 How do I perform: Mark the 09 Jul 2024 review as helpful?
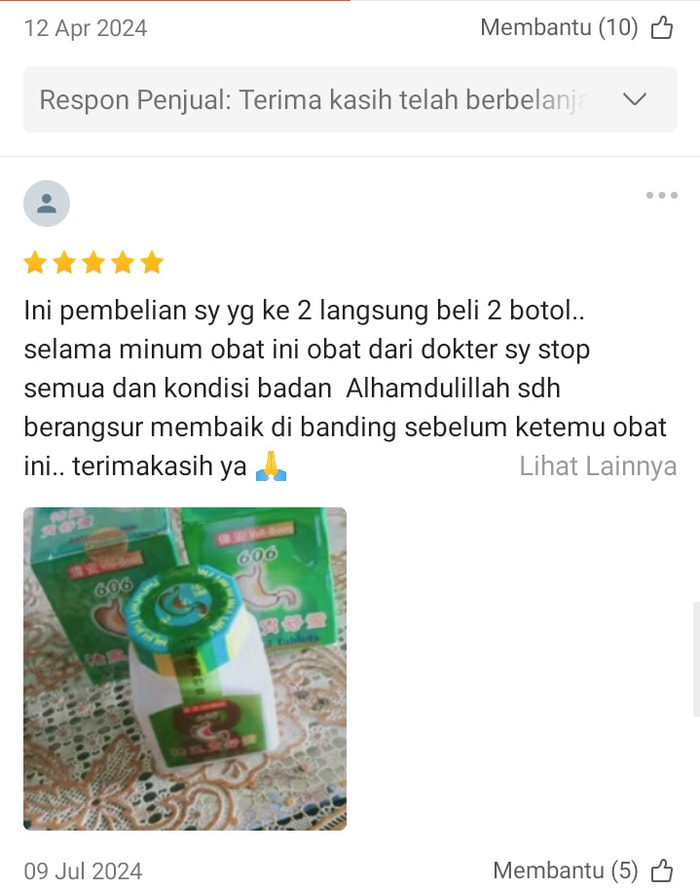(661, 870)
